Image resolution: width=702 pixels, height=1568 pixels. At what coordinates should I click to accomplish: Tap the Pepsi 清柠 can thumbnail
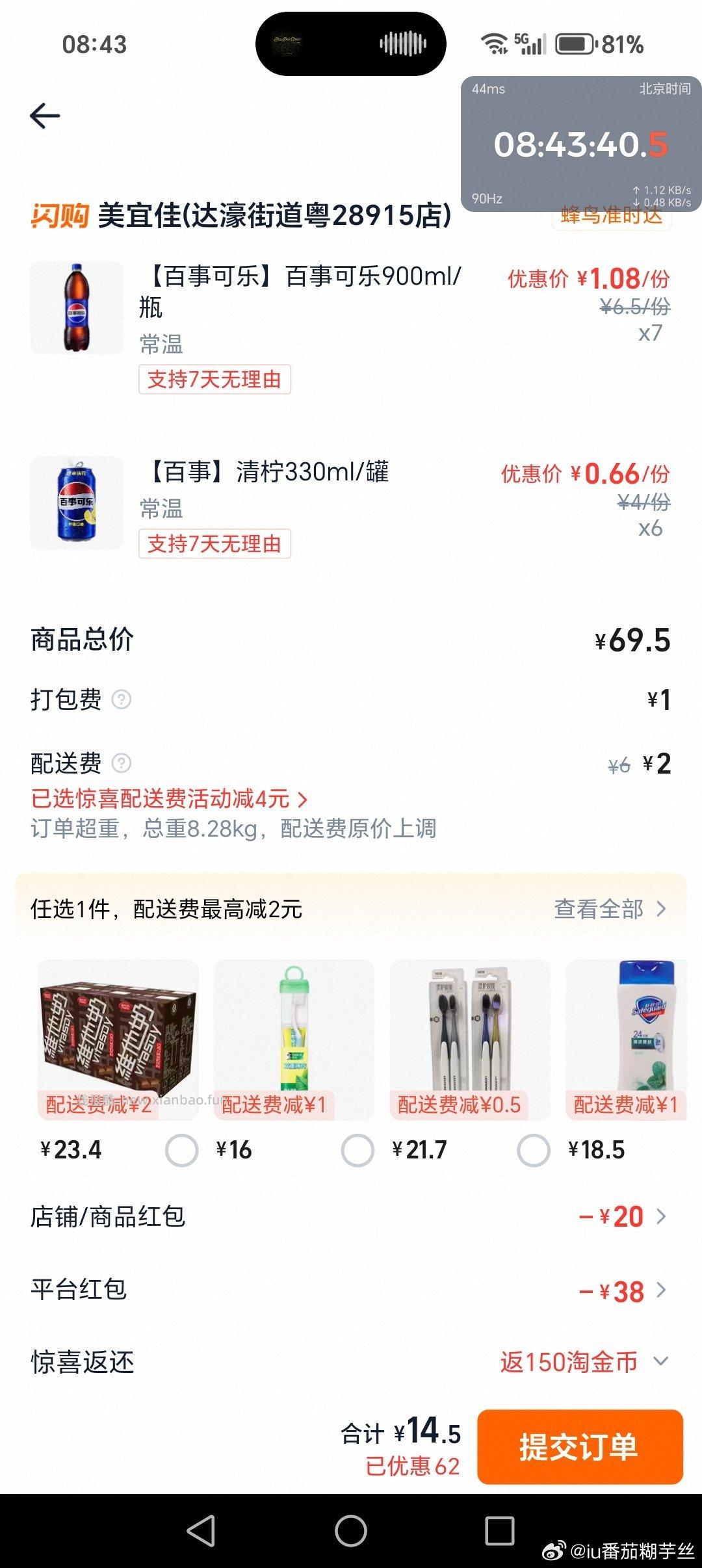[76, 502]
